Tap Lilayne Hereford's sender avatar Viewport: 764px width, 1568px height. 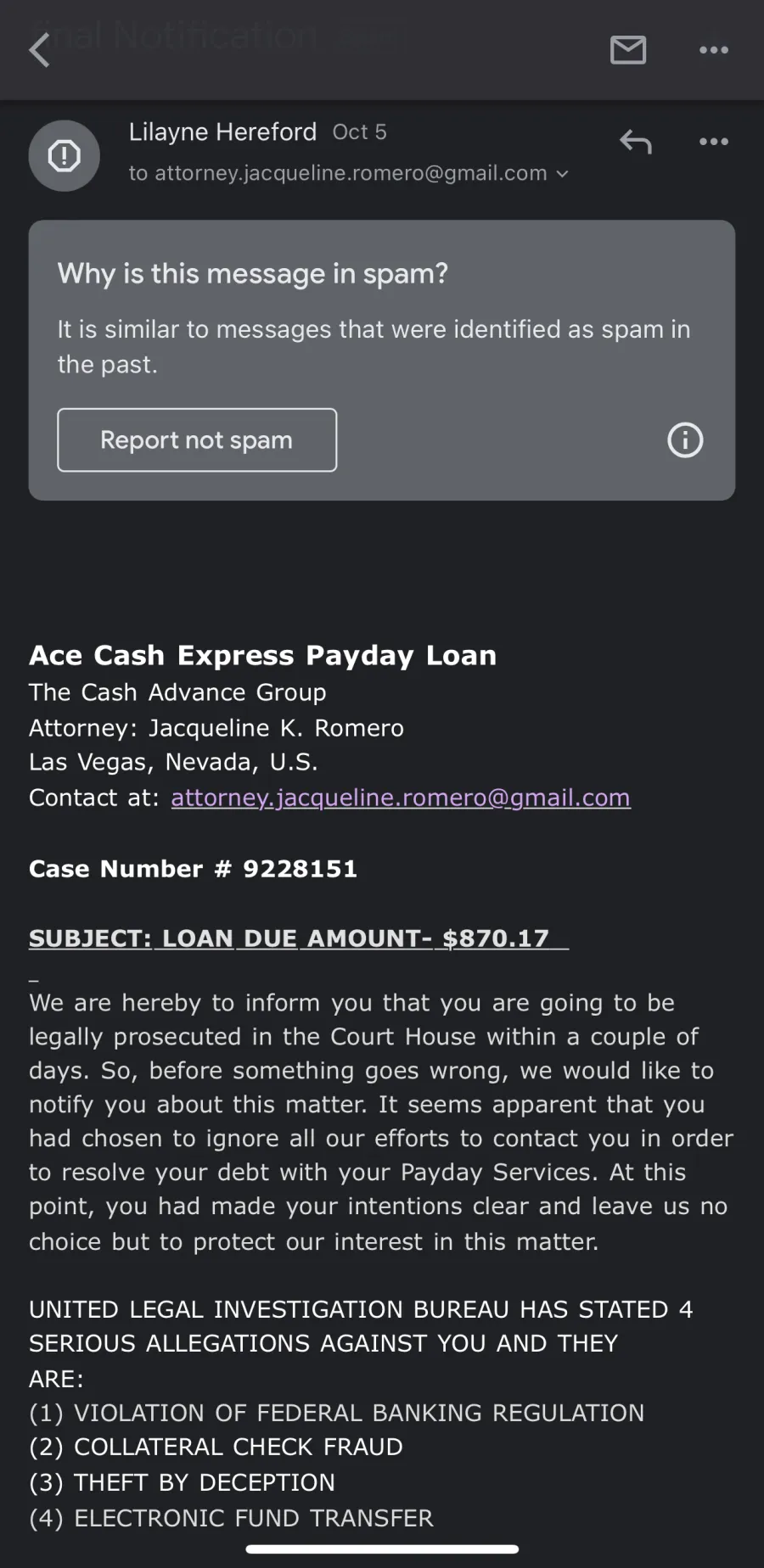[x=65, y=156]
